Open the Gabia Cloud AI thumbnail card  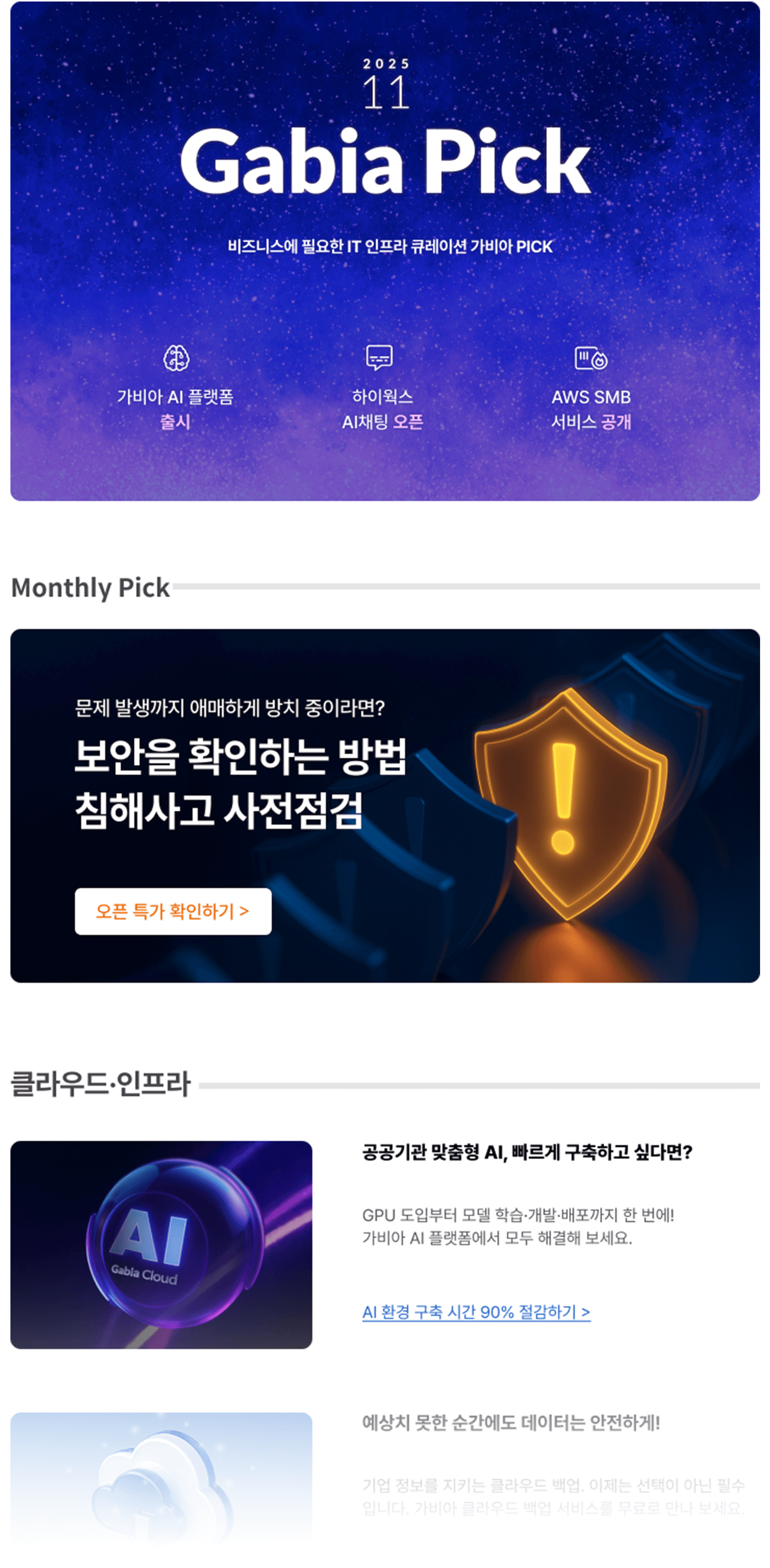[x=161, y=1244]
